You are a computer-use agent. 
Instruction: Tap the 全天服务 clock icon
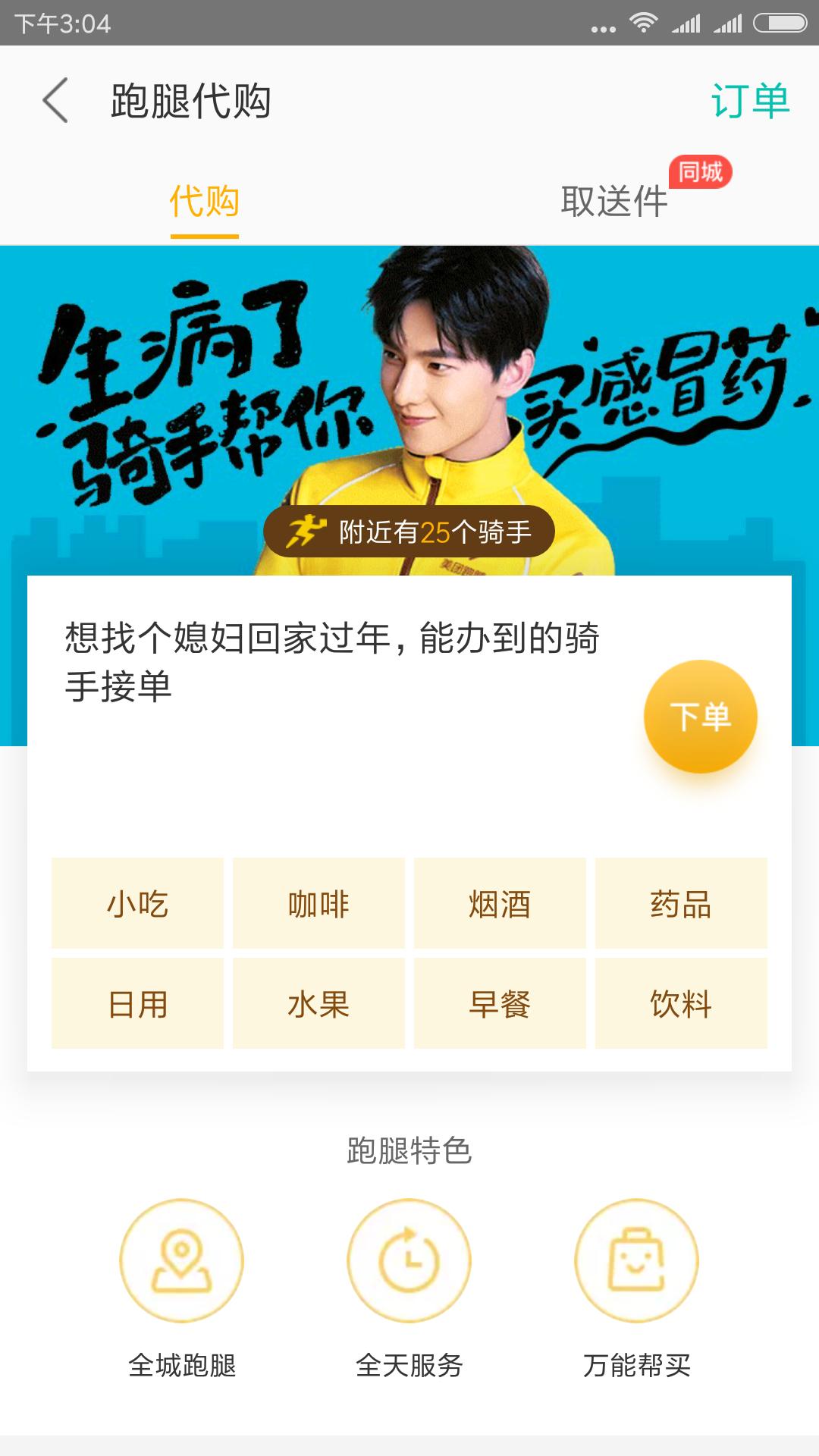409,1259
